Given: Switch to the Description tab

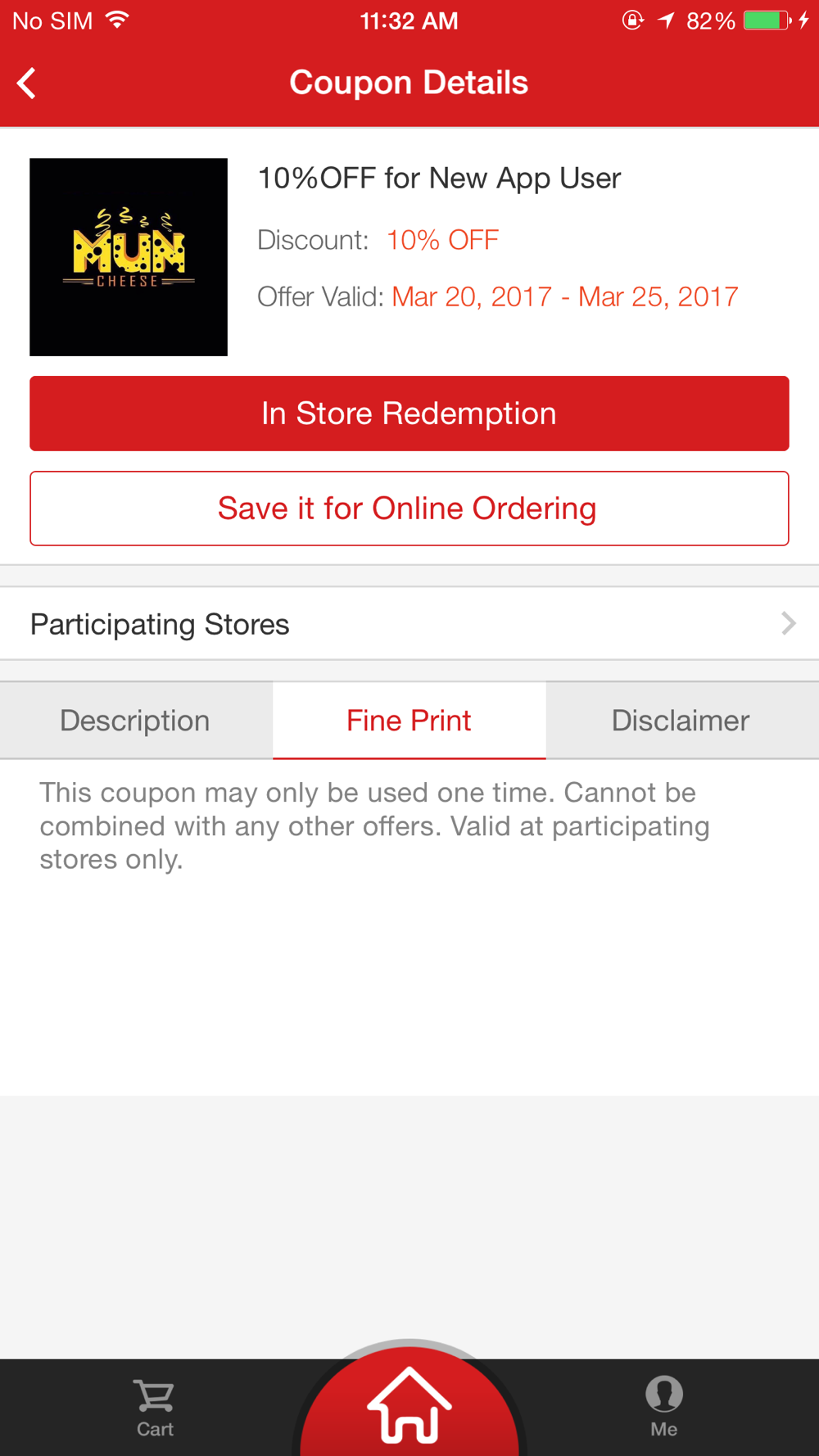Looking at the screenshot, I should 136,721.
